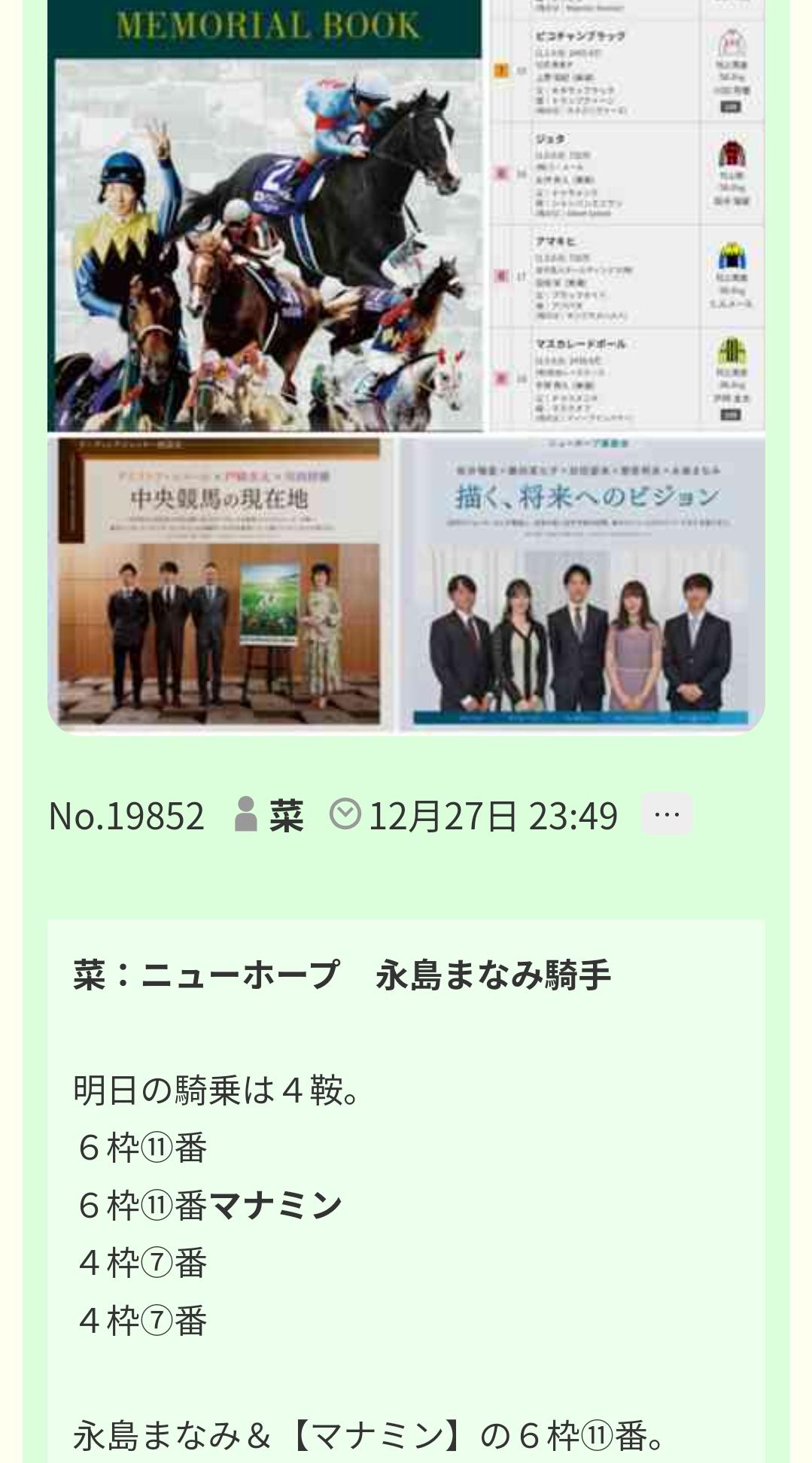The image size is (812, 1463).
Task: Open the attached collage image in the post
Action: point(406,361)
